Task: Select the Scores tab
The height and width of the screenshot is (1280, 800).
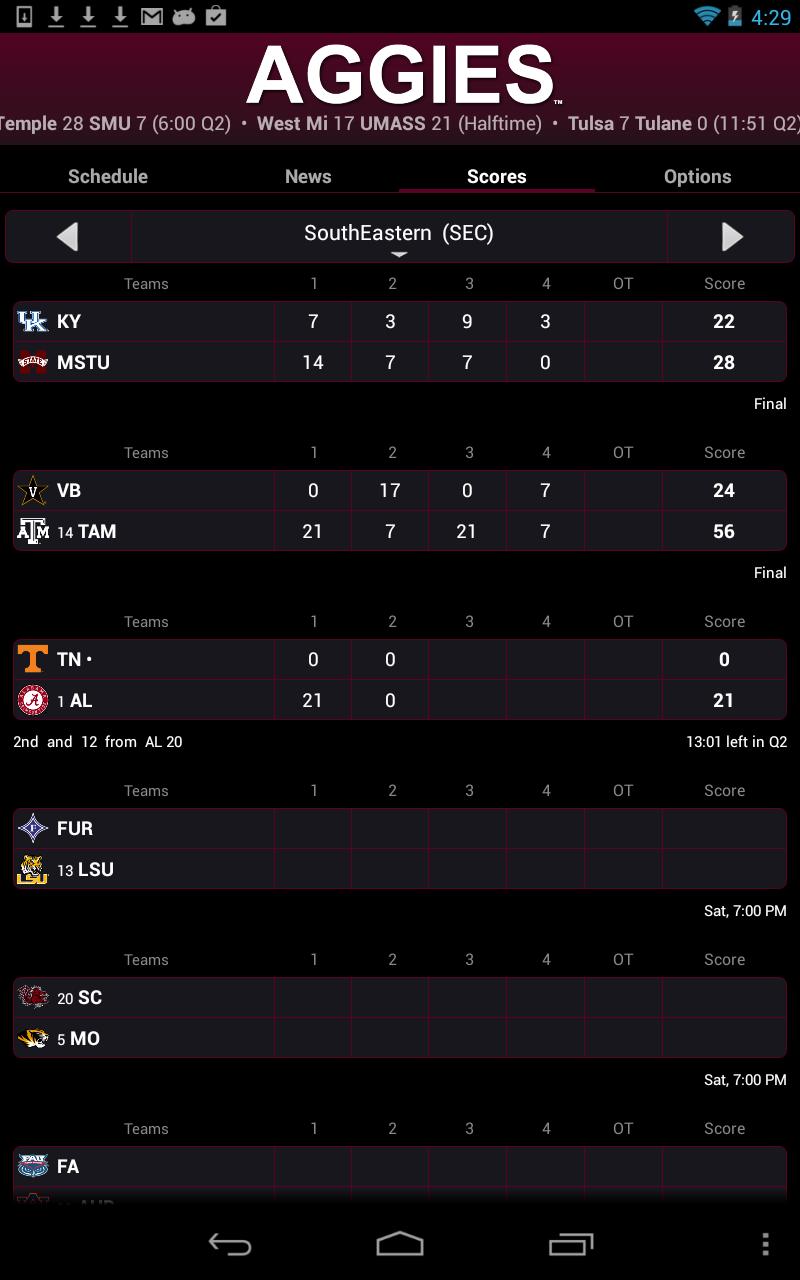Action: (x=496, y=176)
